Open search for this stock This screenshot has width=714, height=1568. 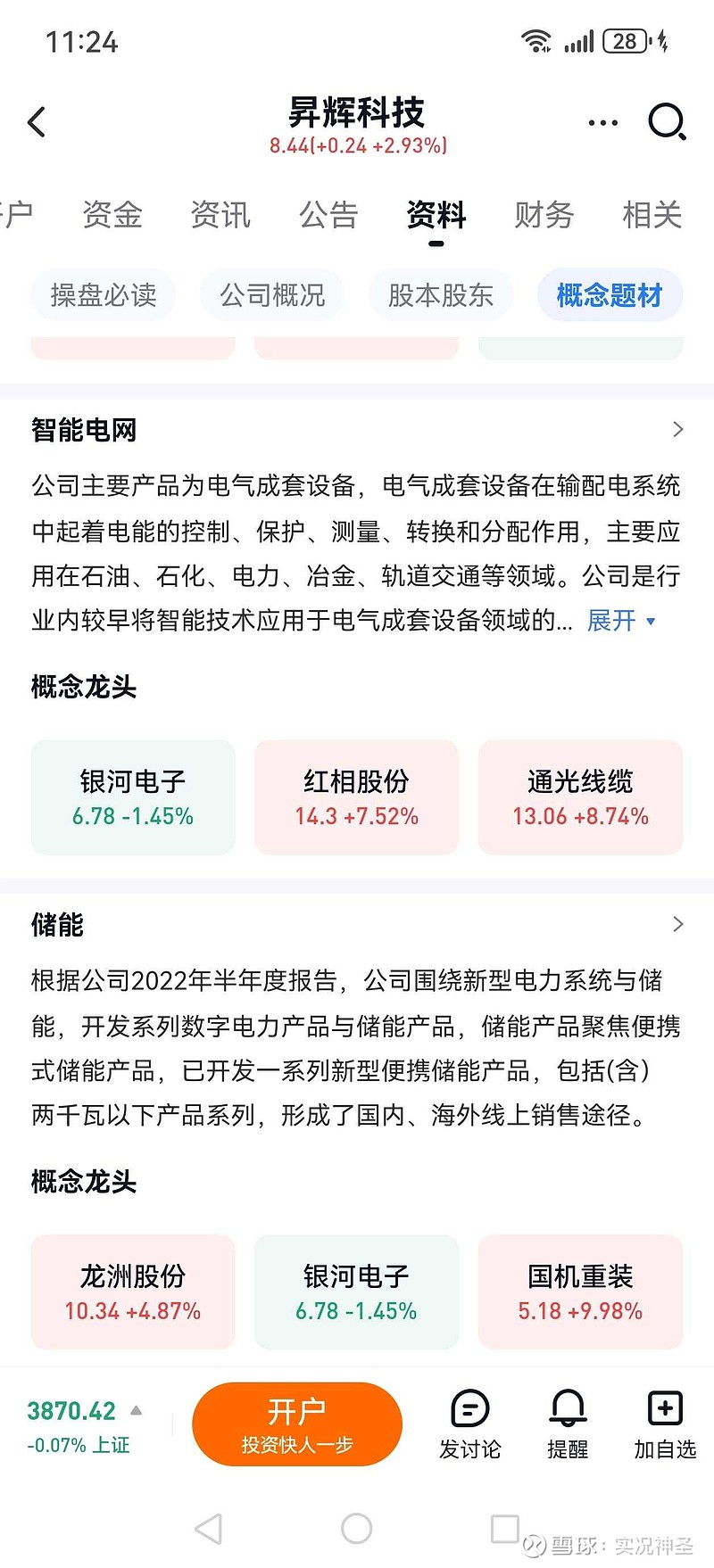(666, 122)
